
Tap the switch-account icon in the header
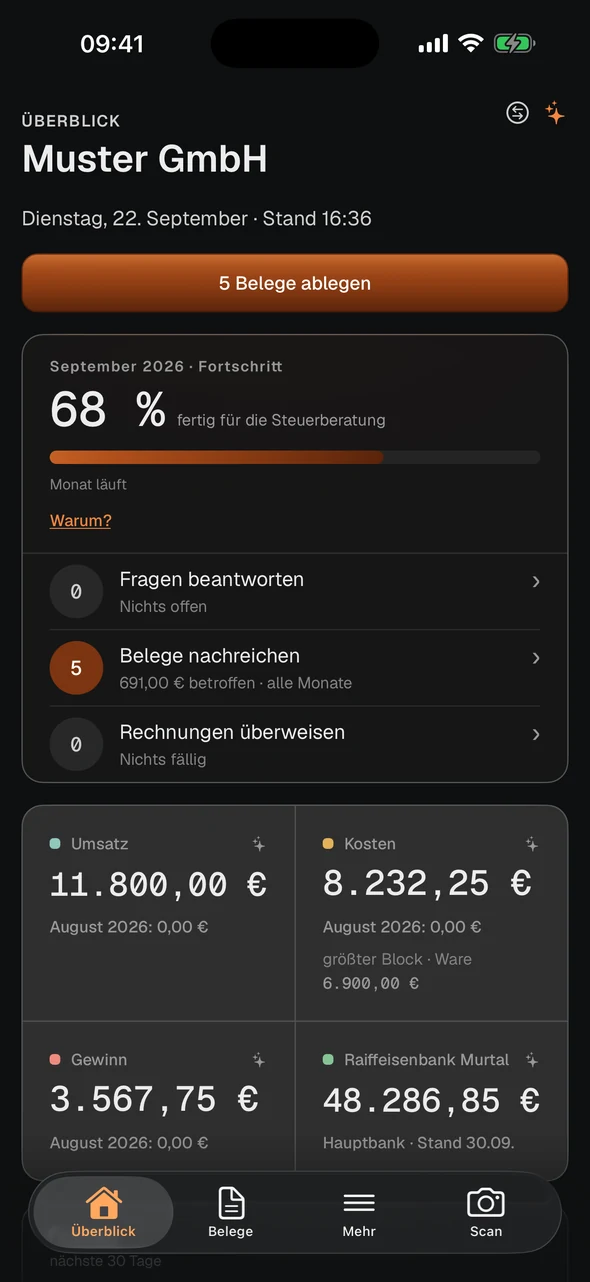[517, 113]
